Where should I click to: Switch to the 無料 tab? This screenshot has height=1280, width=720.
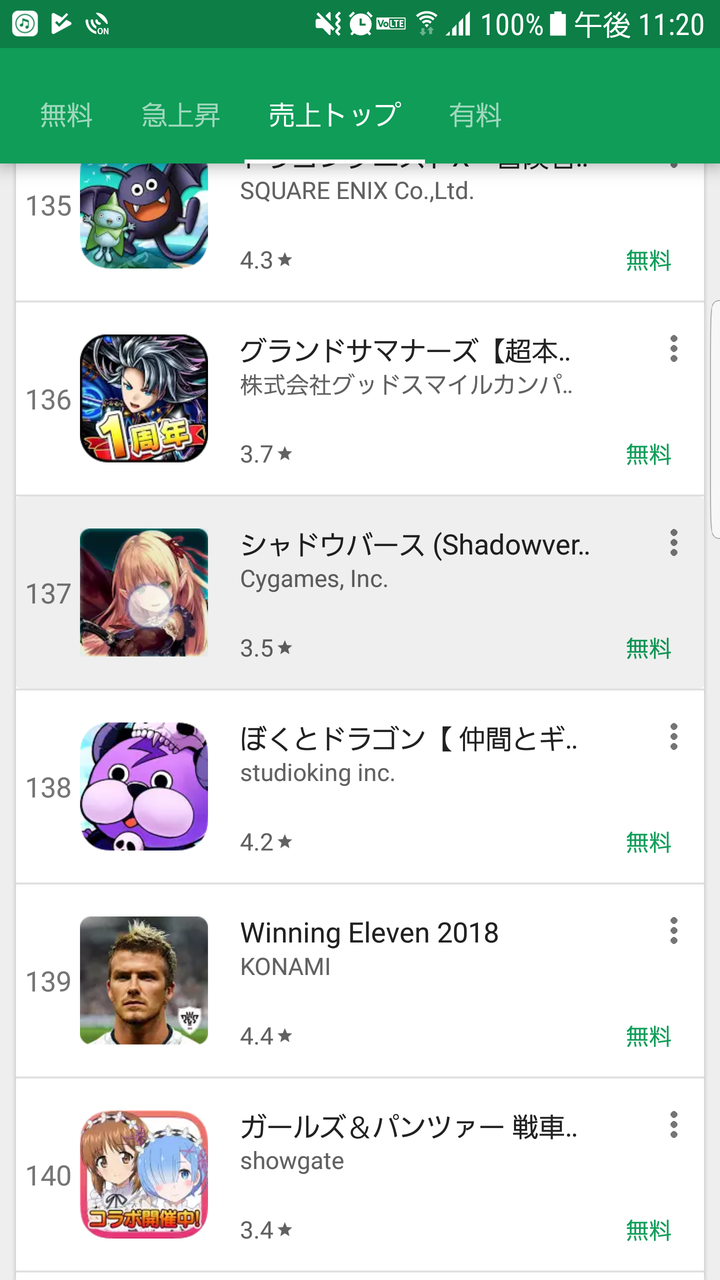tap(66, 115)
